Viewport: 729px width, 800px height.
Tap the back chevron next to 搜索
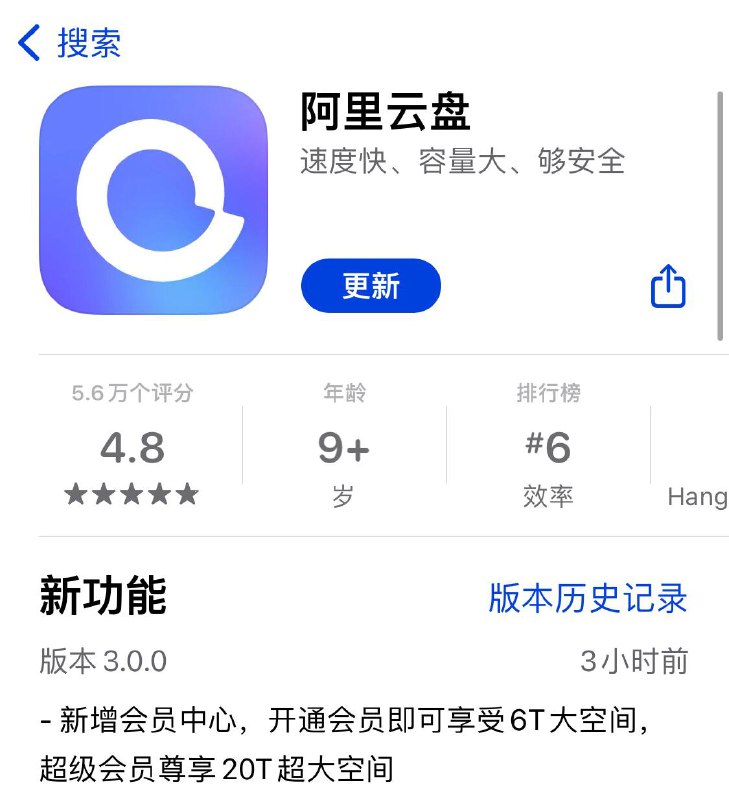tap(26, 42)
